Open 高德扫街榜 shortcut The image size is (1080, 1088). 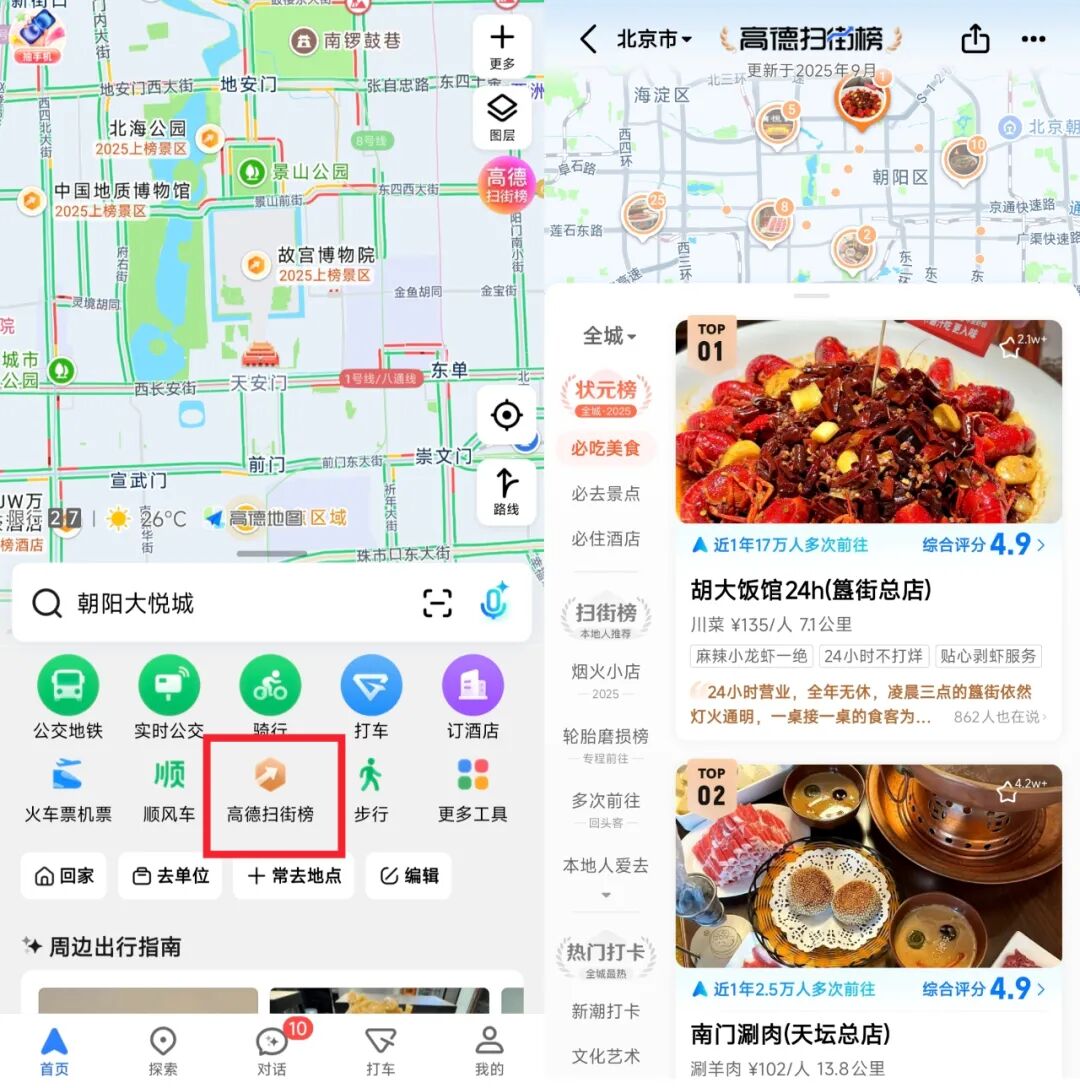[271, 790]
